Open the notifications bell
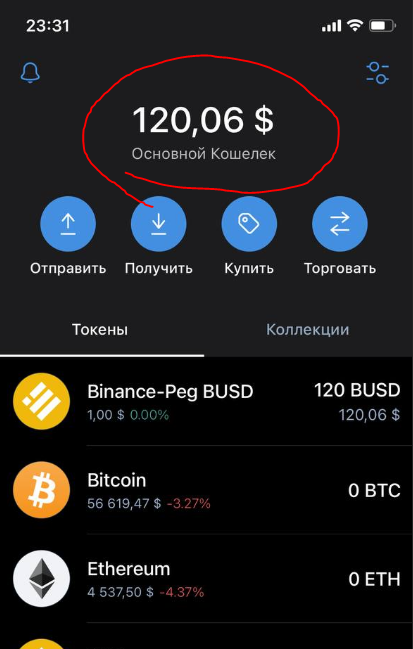Viewport: 413px width, 649px height. pyautogui.click(x=30, y=73)
